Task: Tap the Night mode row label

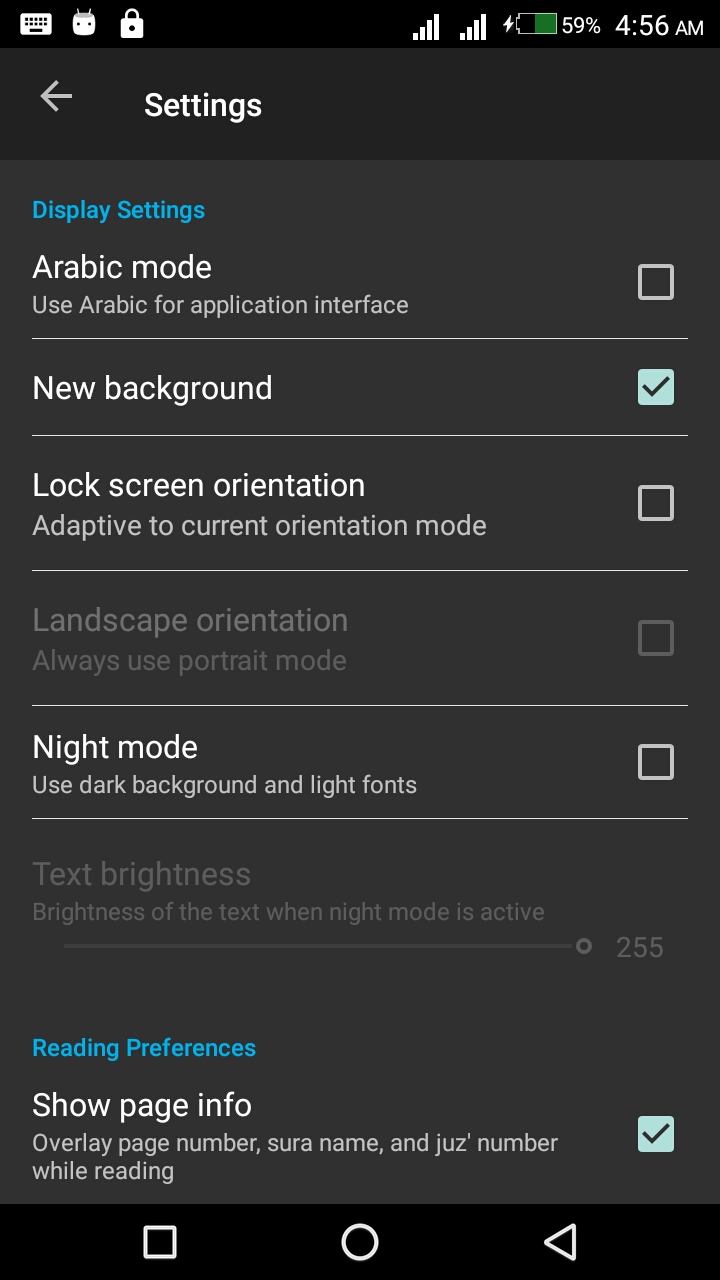Action: pyautogui.click(x=114, y=747)
